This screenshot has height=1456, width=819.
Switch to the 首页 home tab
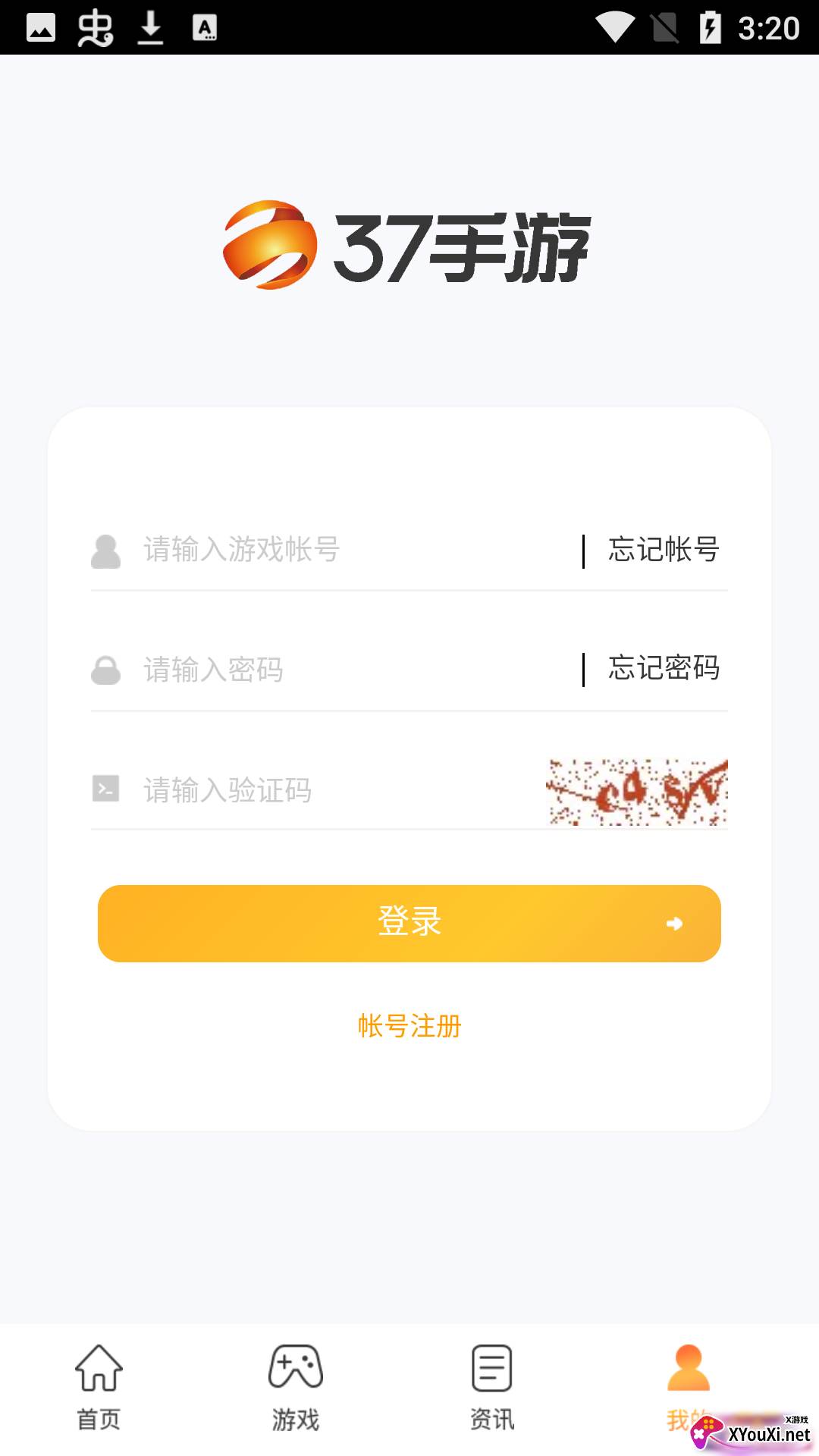tap(99, 1386)
